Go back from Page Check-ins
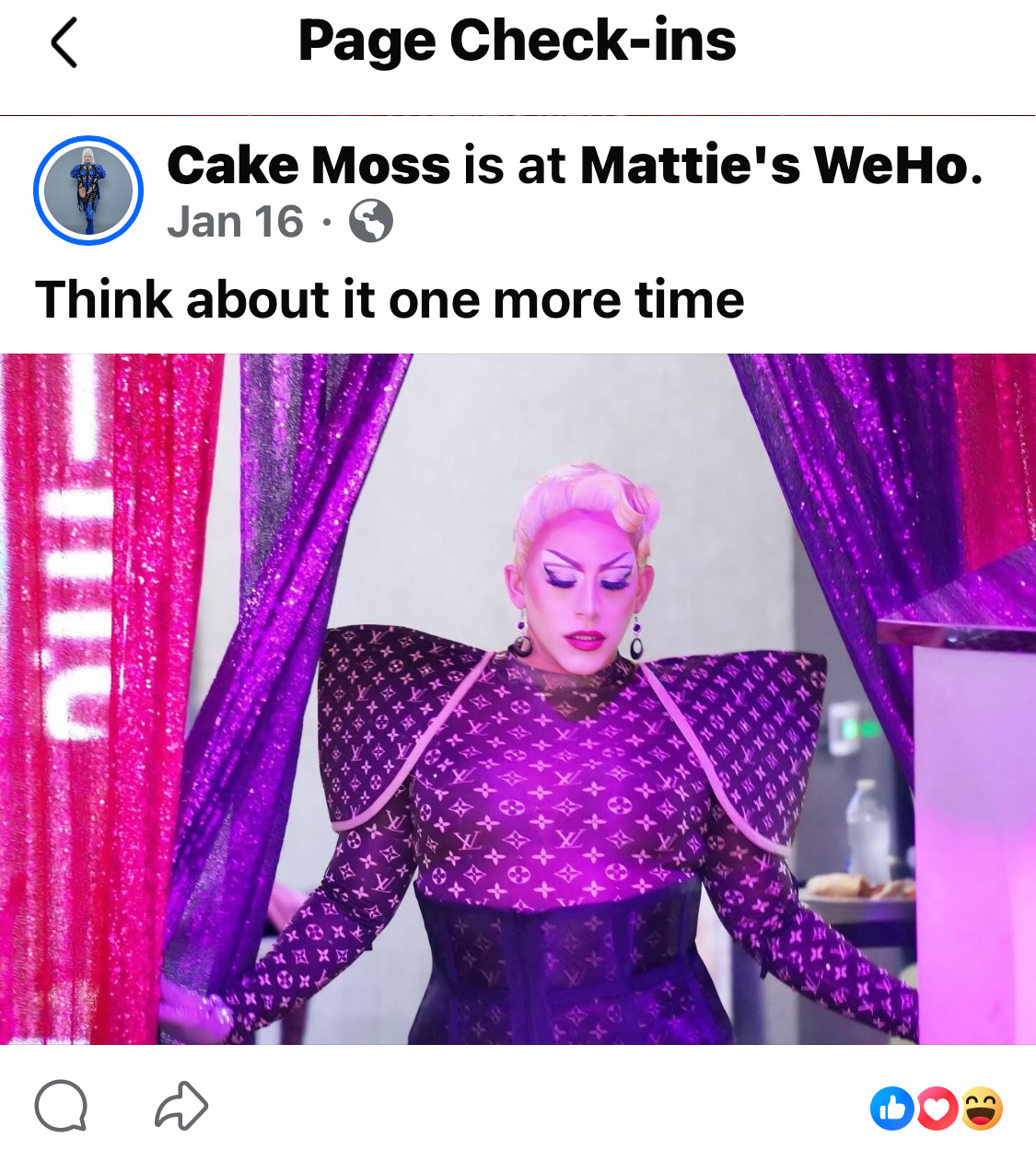1036x1149 pixels. click(x=64, y=43)
